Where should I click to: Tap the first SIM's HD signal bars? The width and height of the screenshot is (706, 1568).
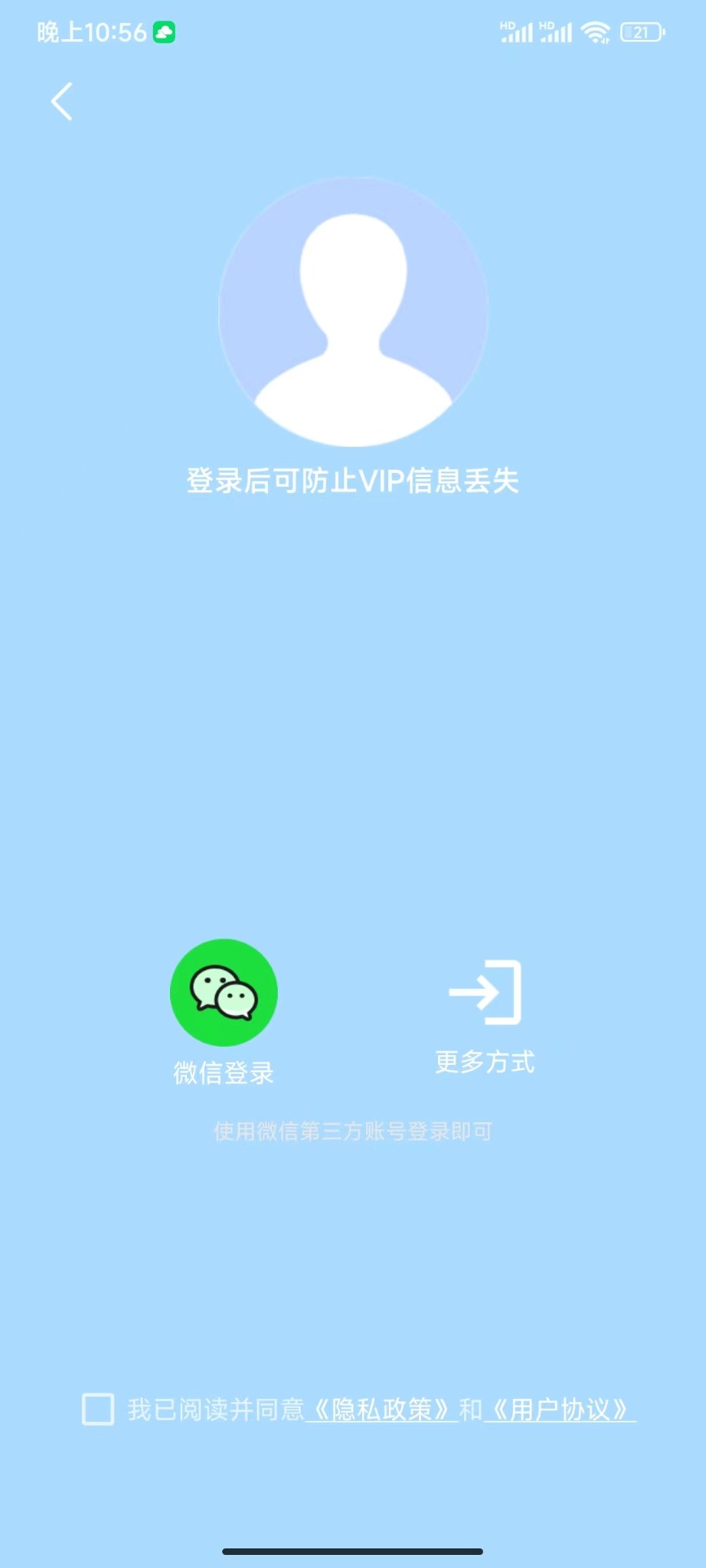point(517,34)
